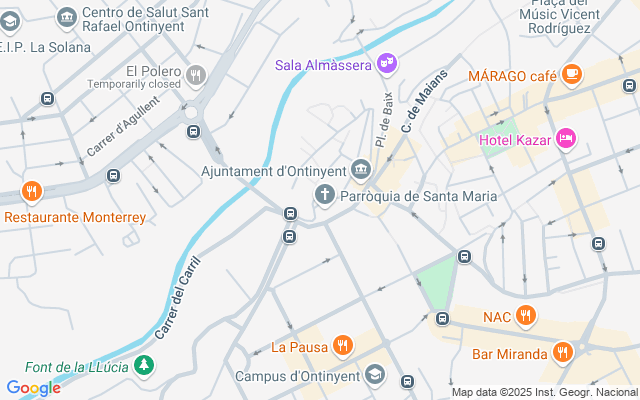
Task: Select the Parròquia de Santa Maria marker
Action: pyautogui.click(x=325, y=195)
